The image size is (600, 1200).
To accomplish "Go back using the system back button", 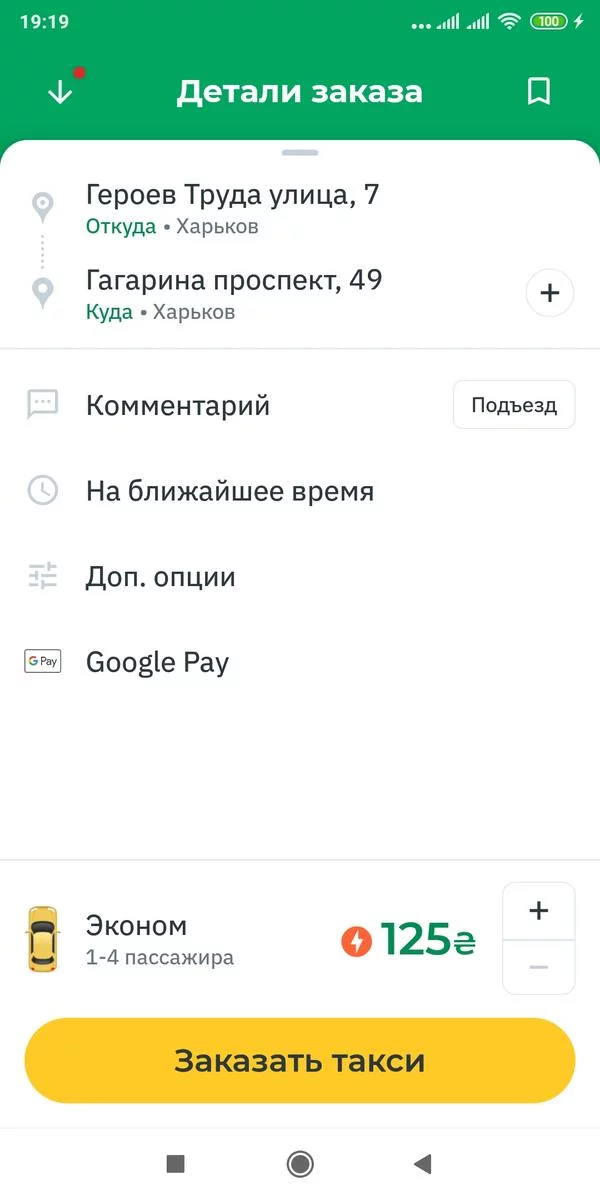I will [x=422, y=1163].
